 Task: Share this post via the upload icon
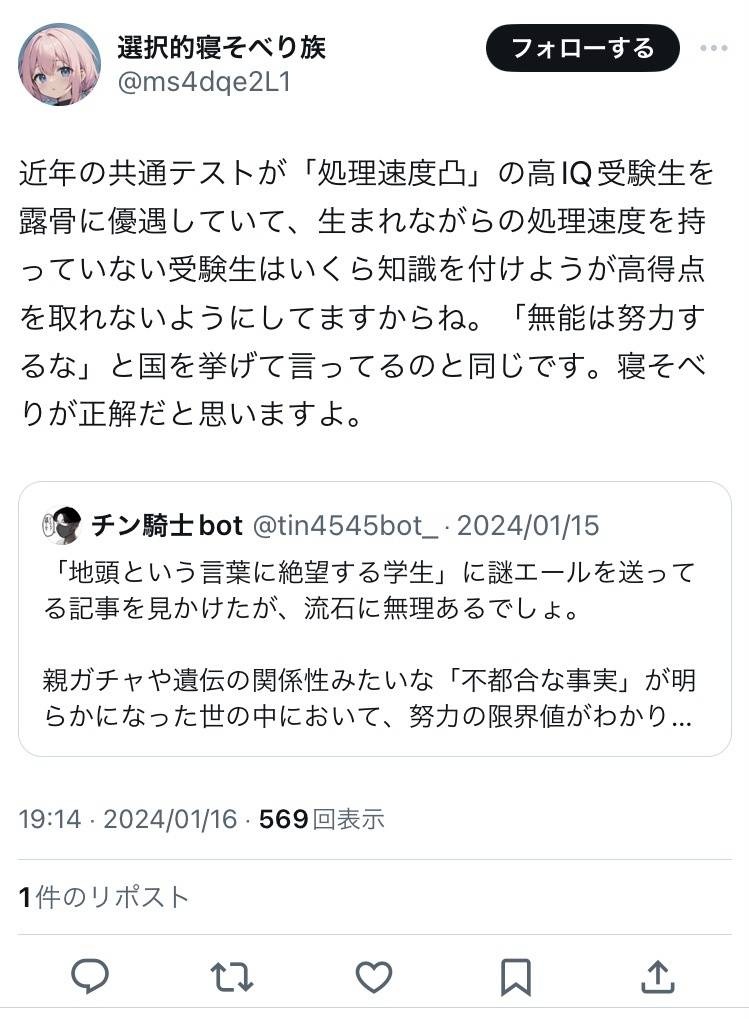click(656, 976)
